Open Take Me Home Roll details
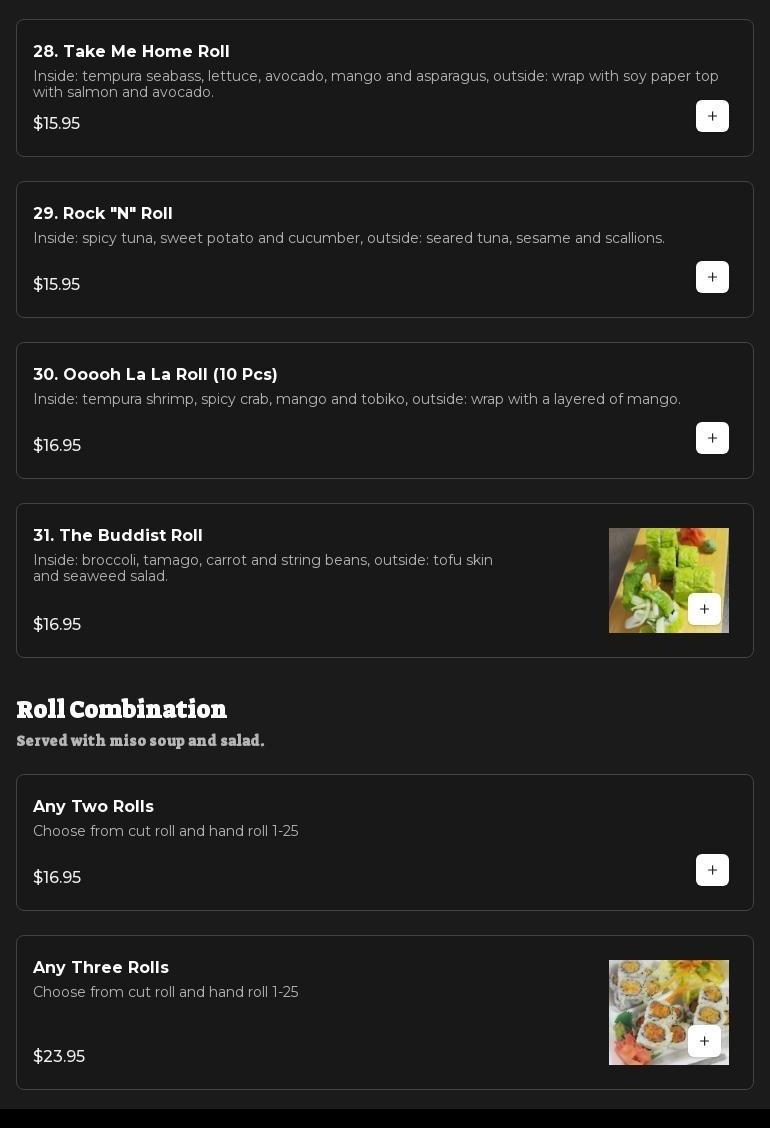 [x=131, y=52]
